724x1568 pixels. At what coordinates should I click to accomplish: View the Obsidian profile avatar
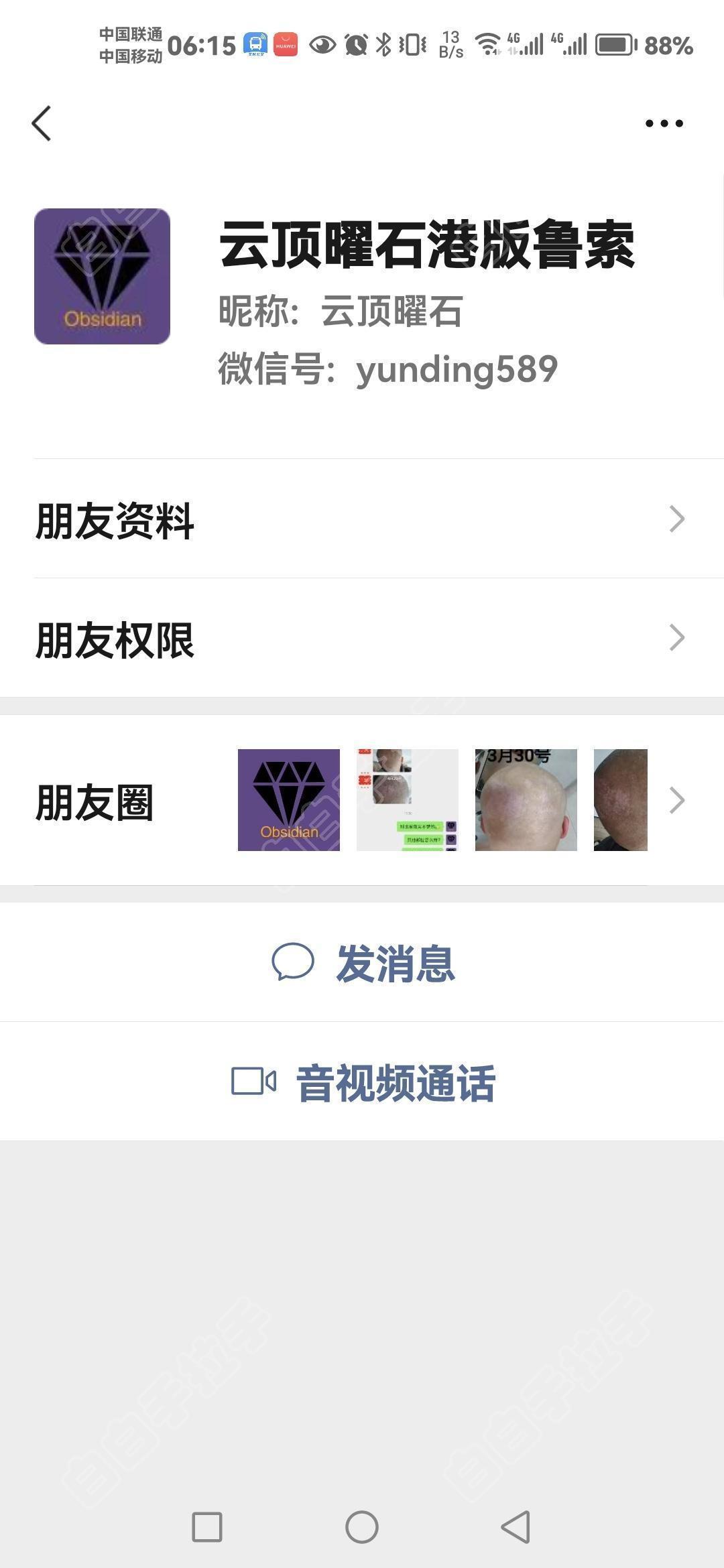102,276
